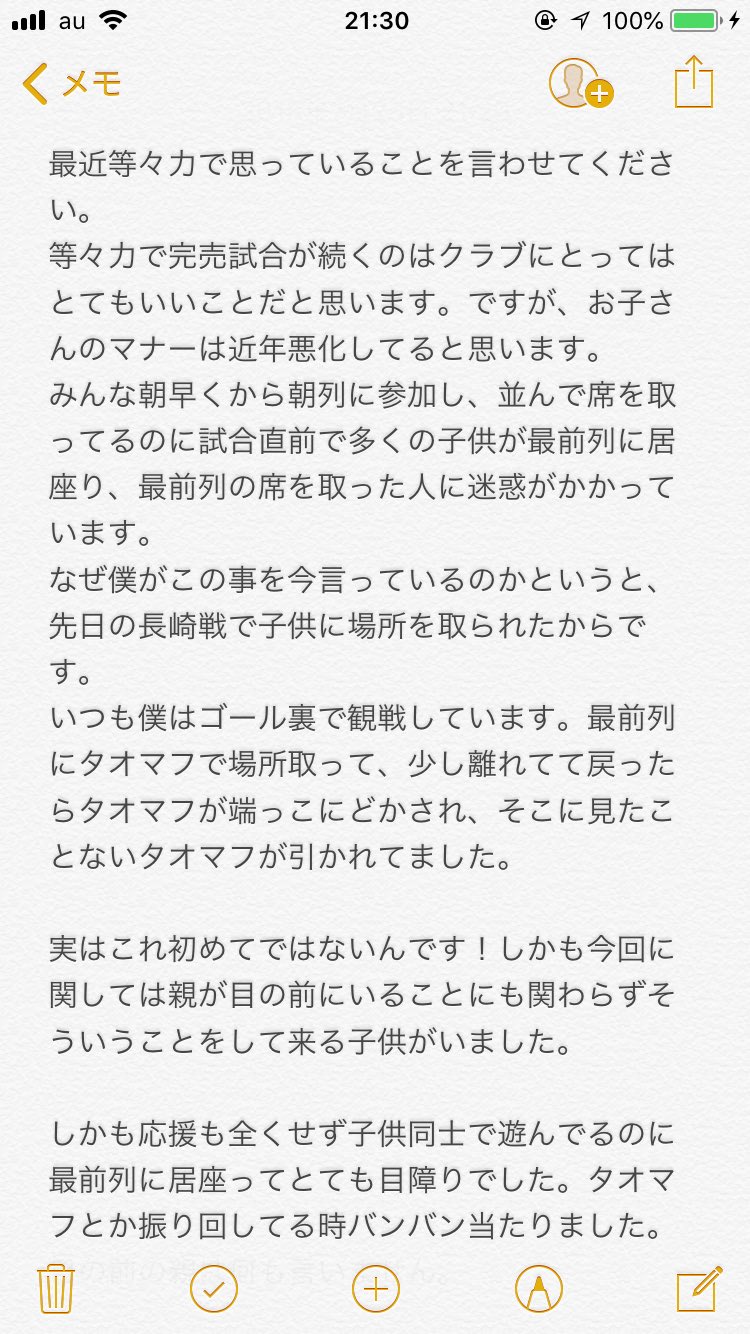Tap the plus attachment button
This screenshot has height=1334, width=750.
click(376, 1288)
